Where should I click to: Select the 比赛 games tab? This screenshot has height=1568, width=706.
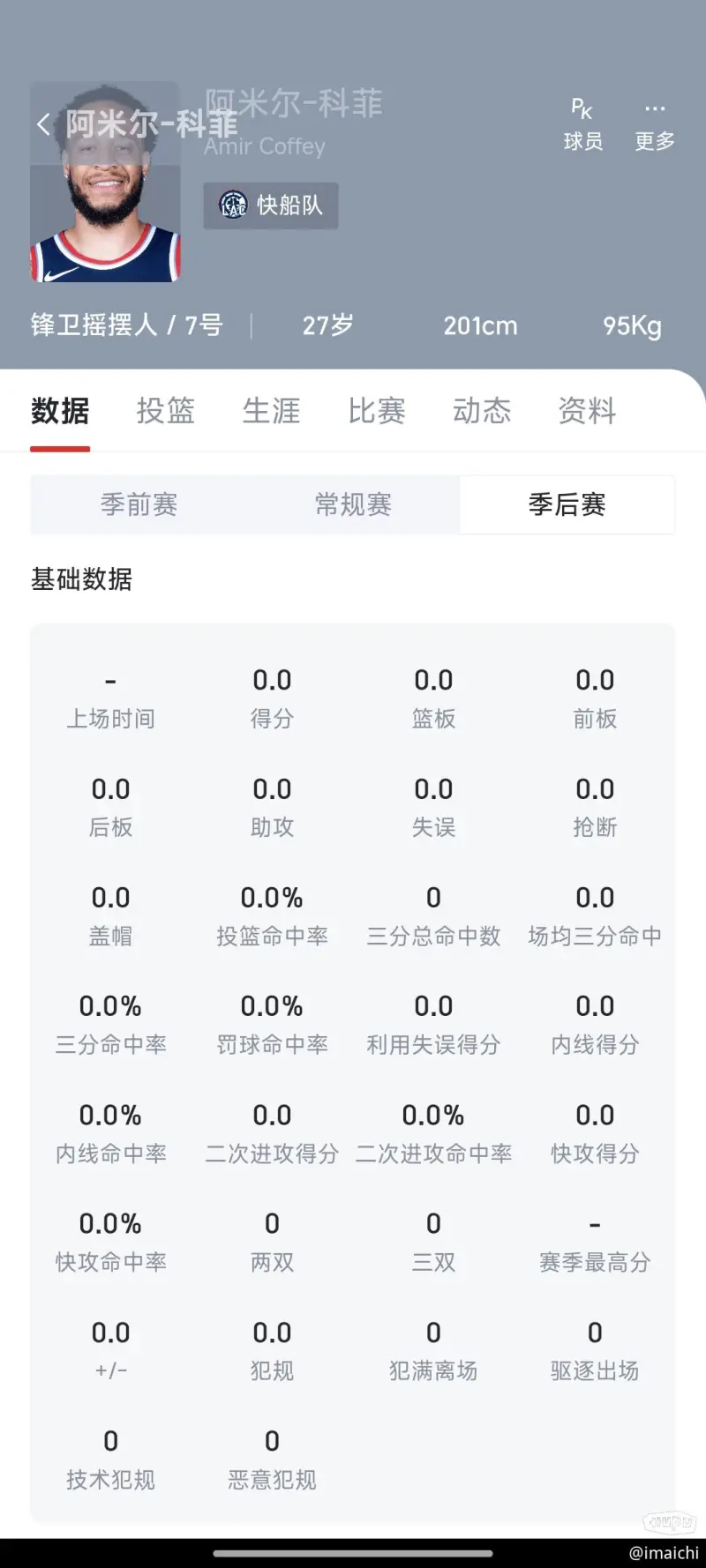[x=377, y=411]
